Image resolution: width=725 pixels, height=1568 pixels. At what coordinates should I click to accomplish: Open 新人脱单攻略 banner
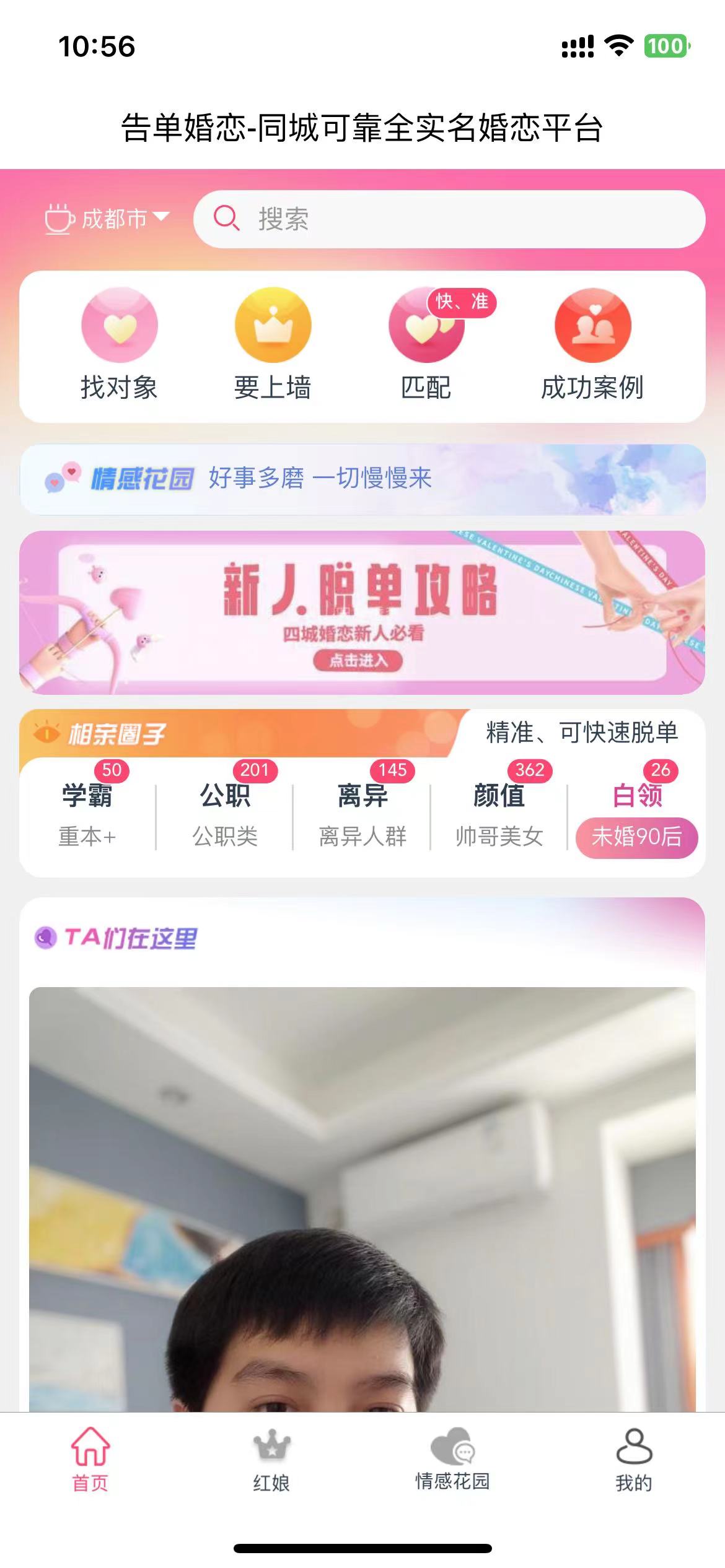point(362,612)
